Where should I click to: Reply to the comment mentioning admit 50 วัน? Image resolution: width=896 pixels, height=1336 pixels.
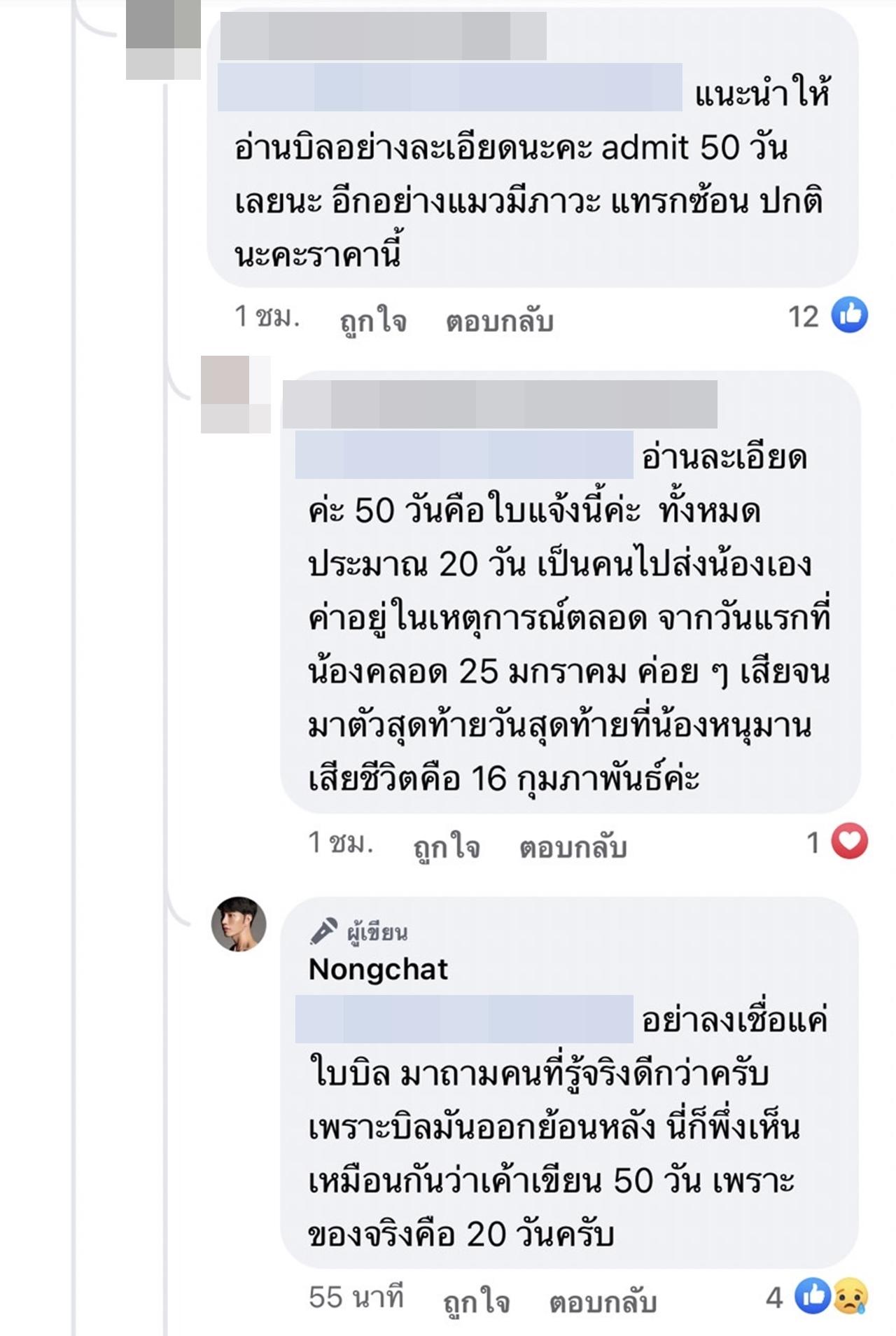pyautogui.click(x=499, y=321)
